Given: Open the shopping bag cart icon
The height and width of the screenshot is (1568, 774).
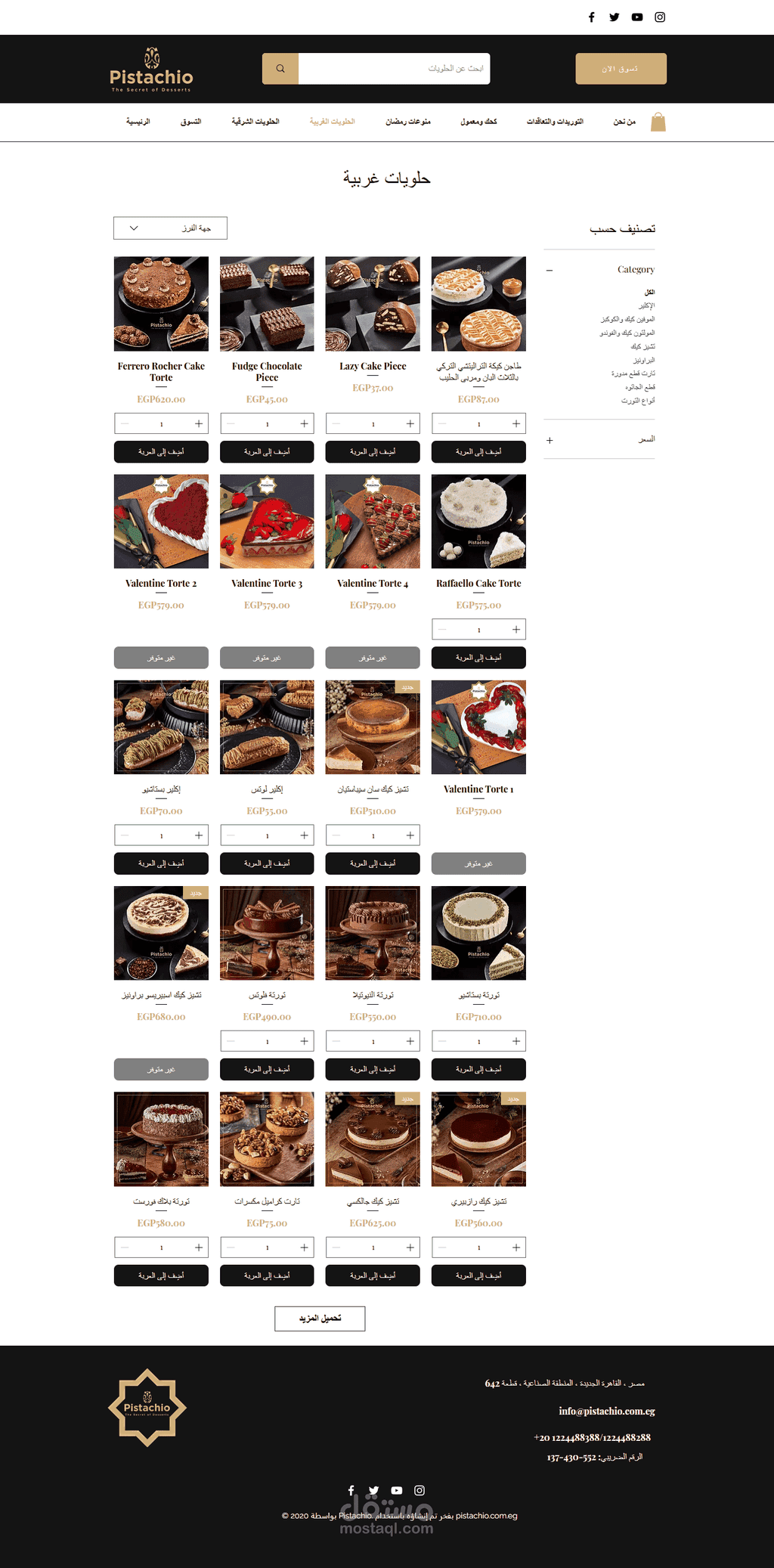Looking at the screenshot, I should pos(658,122).
